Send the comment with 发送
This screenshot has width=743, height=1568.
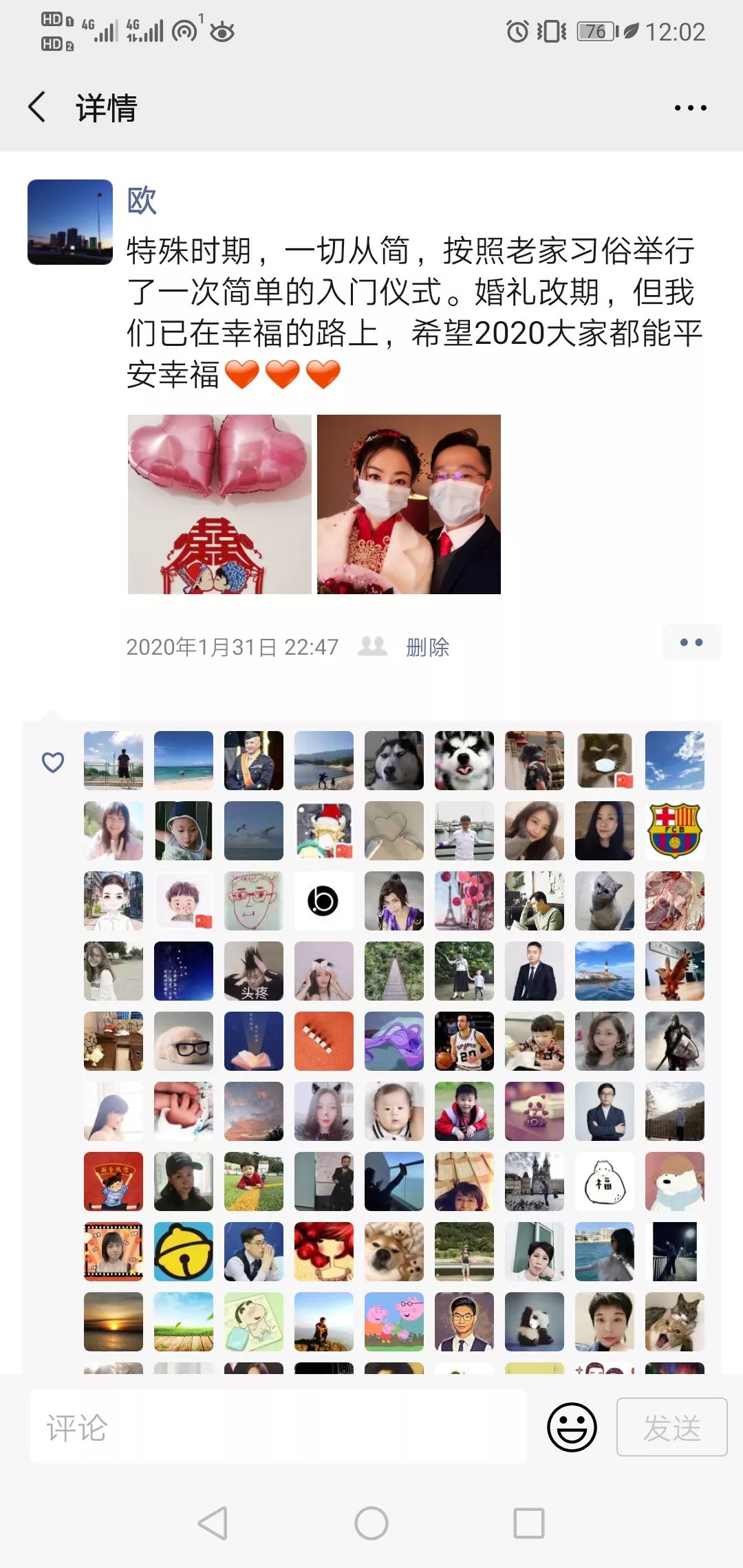coord(671,1427)
